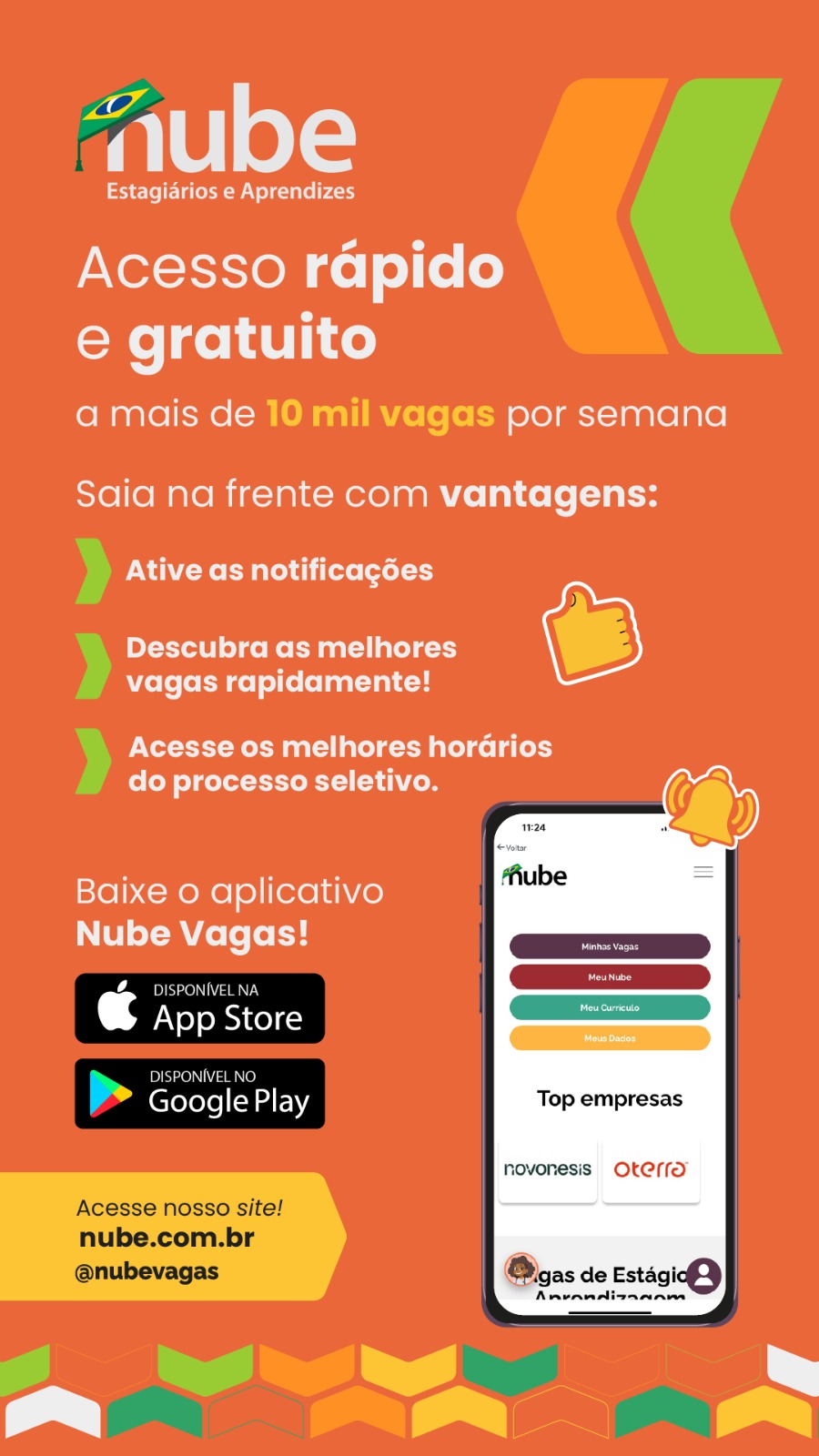Open the oterra company card
819x1456 pixels.
point(652,1170)
